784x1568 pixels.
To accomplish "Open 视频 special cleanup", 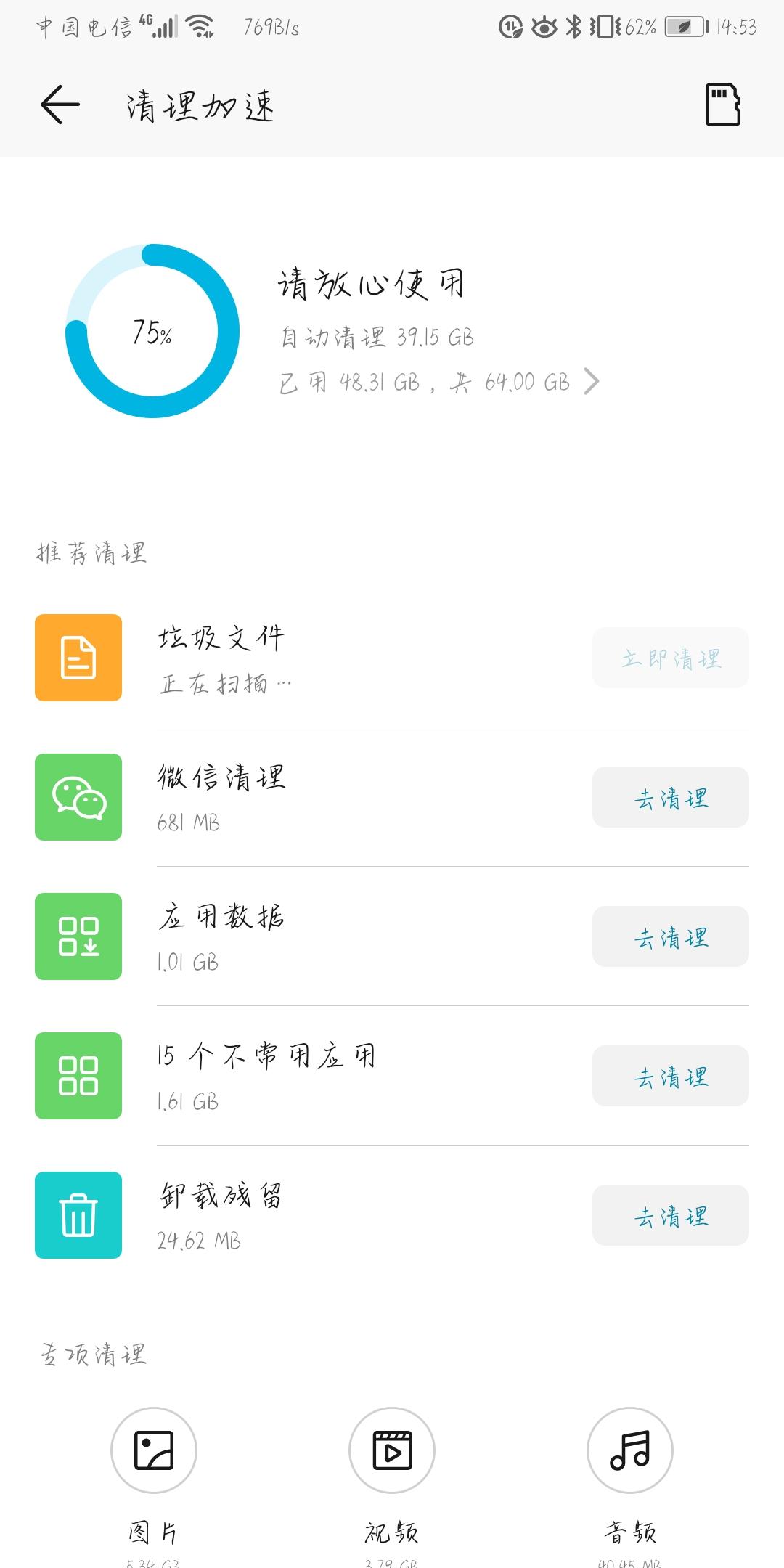I will pos(392,1450).
